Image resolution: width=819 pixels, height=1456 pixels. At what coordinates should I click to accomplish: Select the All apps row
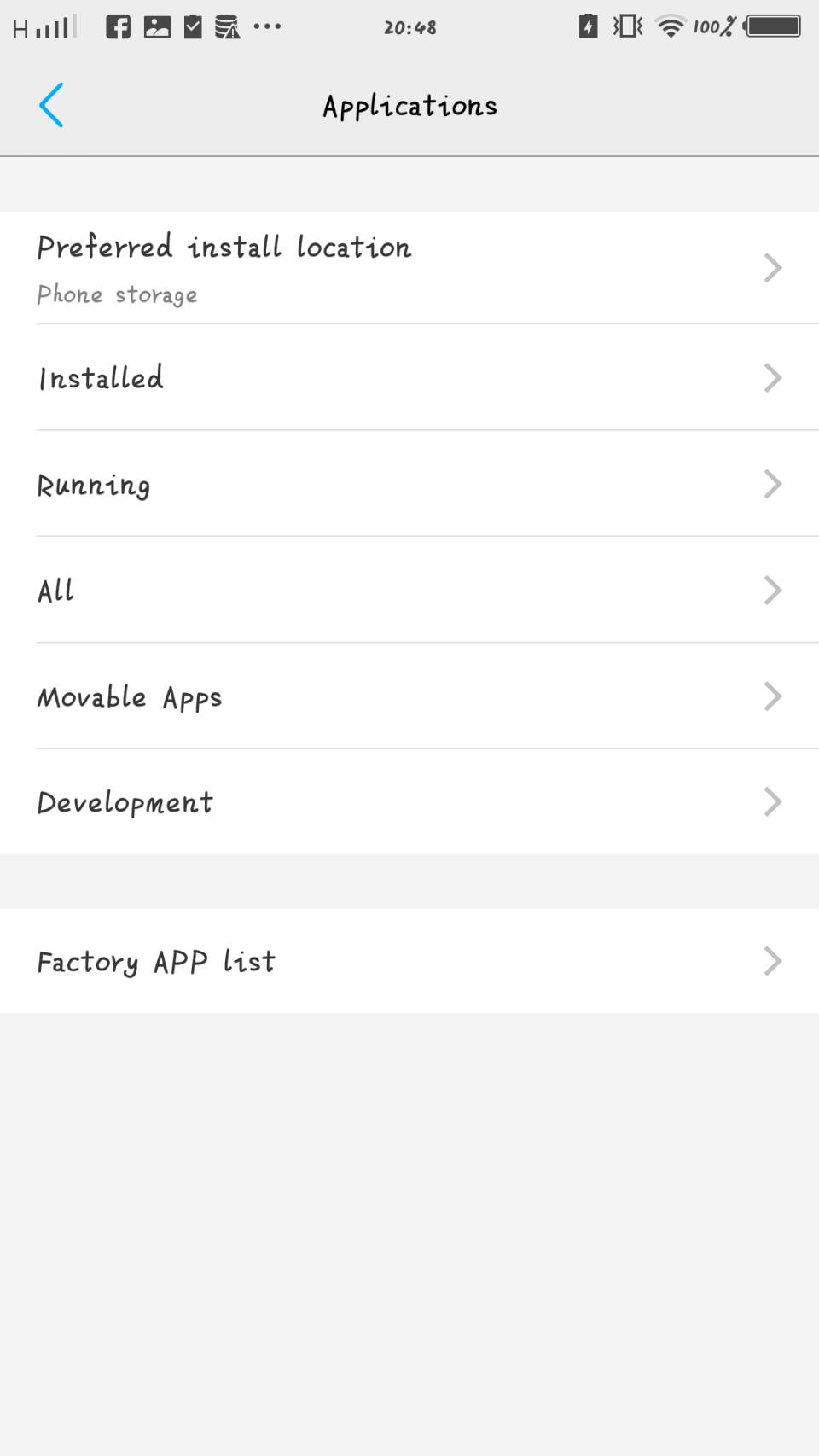pyautogui.click(x=409, y=590)
